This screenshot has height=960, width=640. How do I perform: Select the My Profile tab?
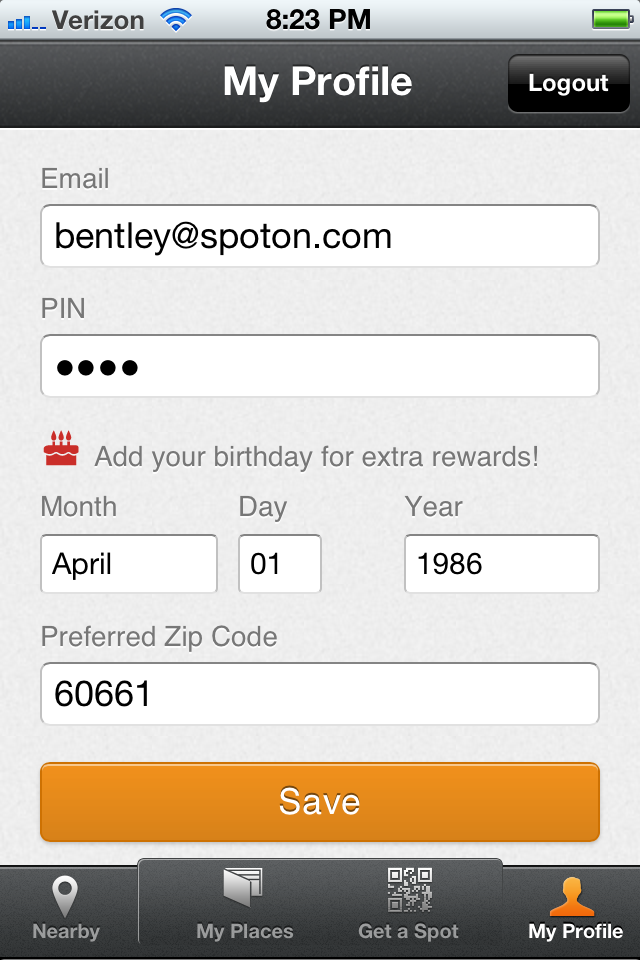point(575,909)
